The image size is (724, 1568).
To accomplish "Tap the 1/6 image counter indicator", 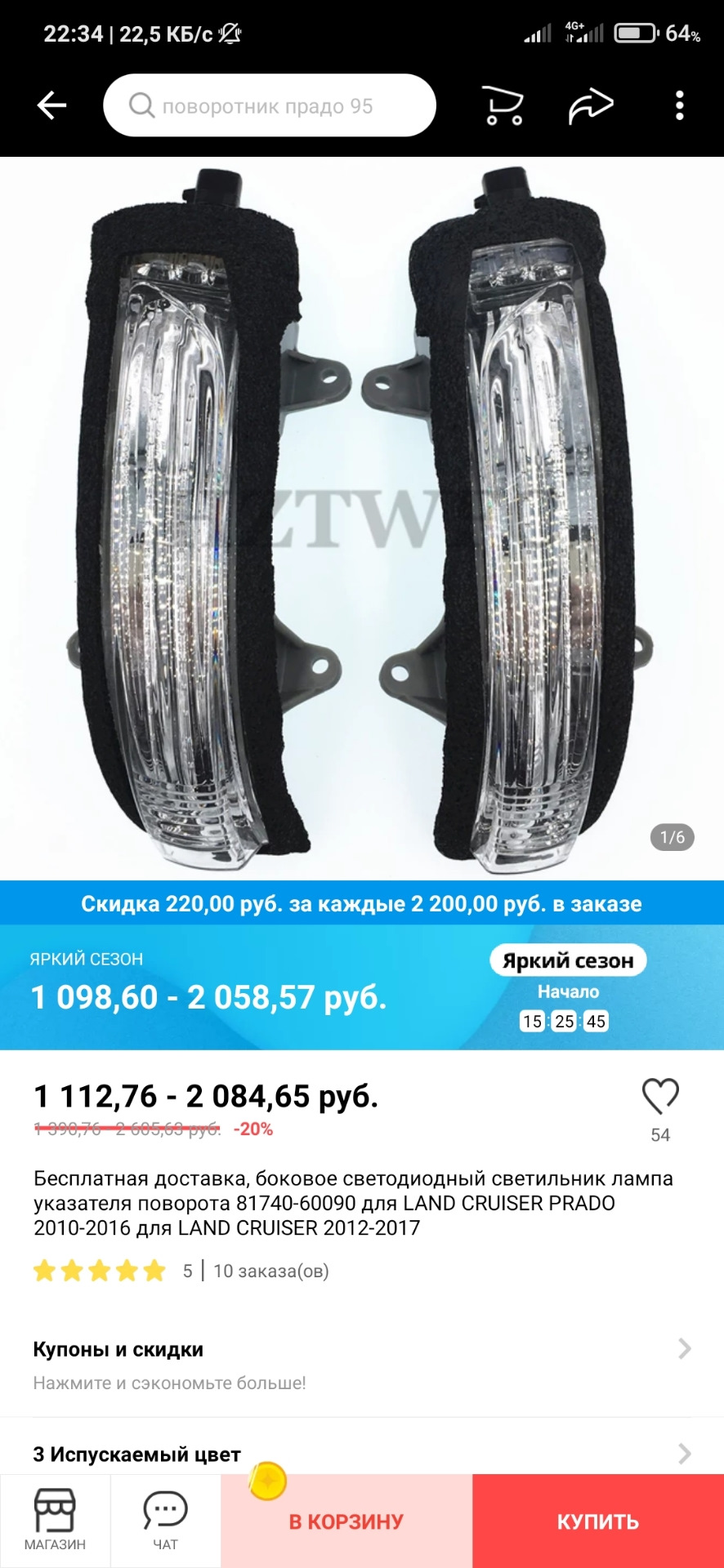I will (673, 835).
